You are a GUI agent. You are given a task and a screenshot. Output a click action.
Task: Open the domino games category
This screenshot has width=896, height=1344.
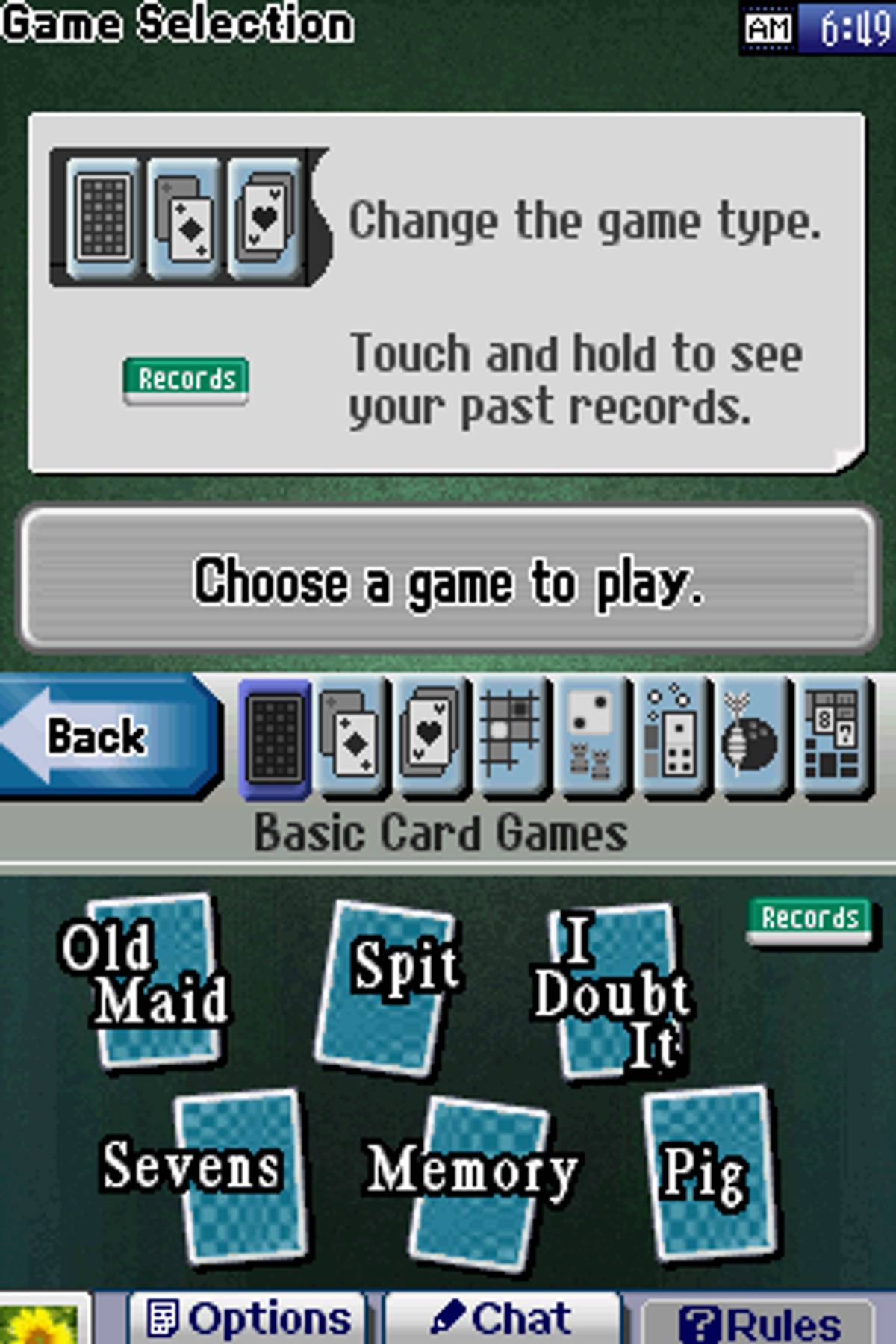coord(672,738)
